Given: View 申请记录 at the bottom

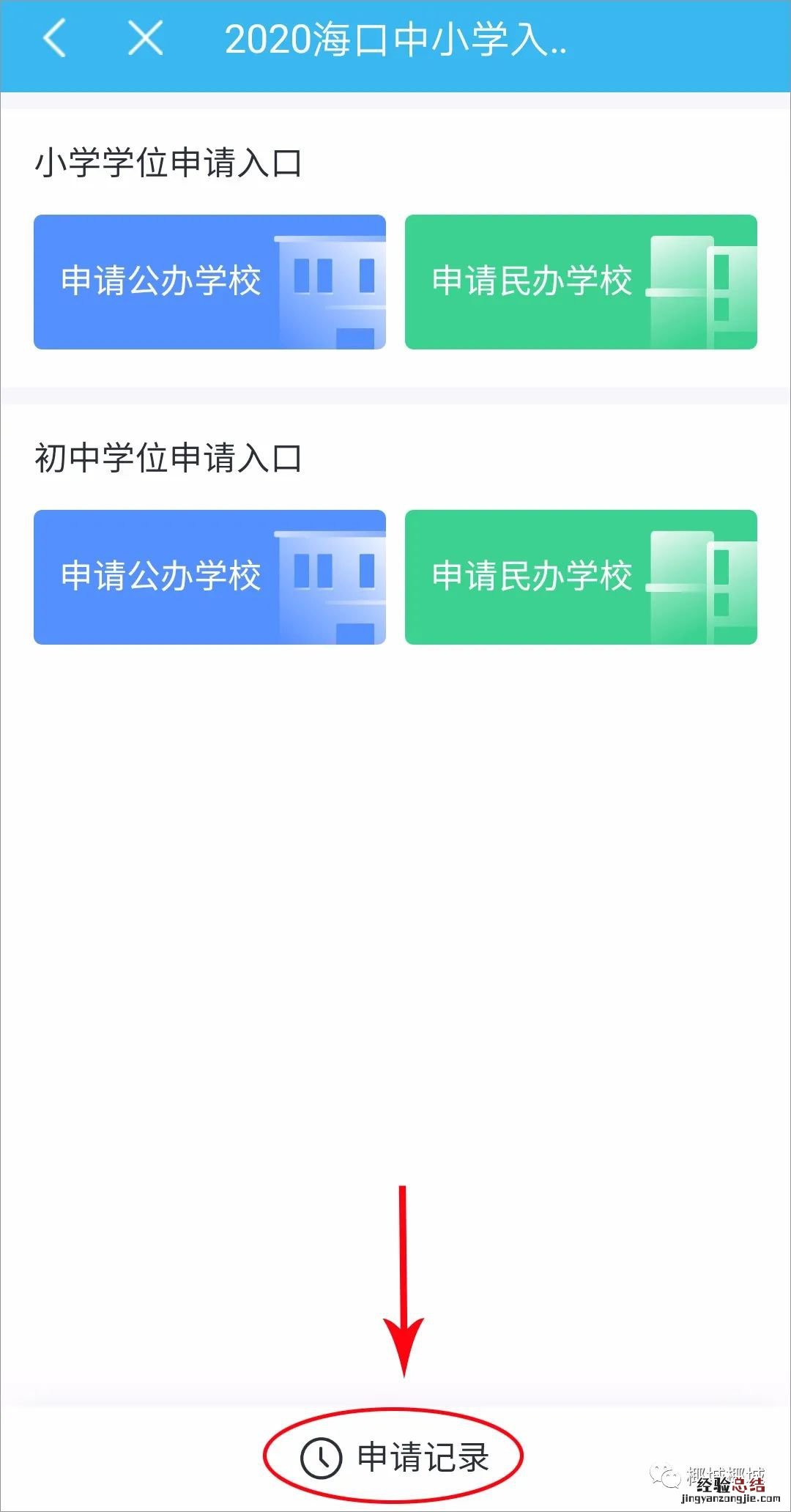Looking at the screenshot, I should [395, 1456].
